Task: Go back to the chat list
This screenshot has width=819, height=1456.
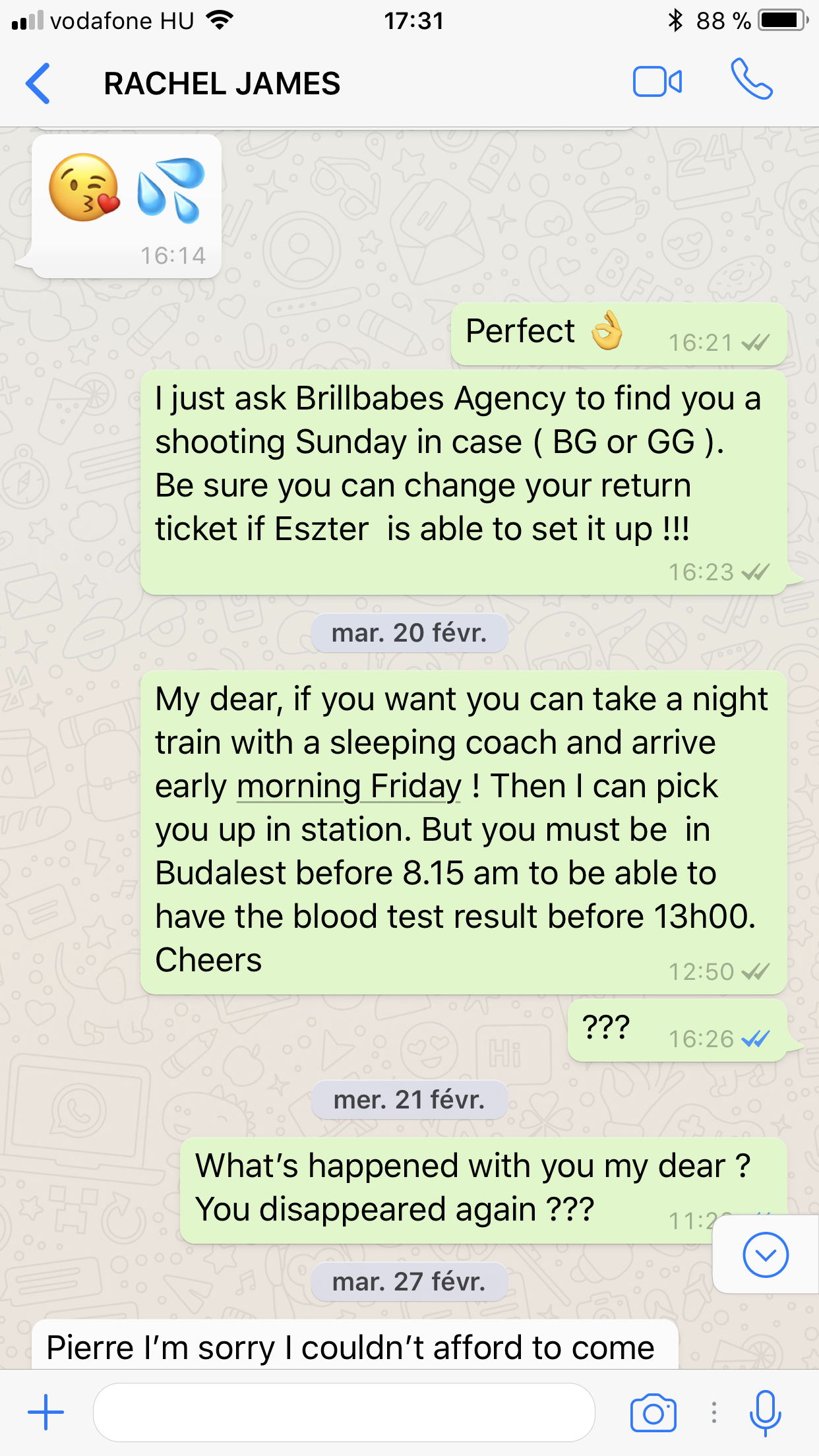Action: (38, 84)
